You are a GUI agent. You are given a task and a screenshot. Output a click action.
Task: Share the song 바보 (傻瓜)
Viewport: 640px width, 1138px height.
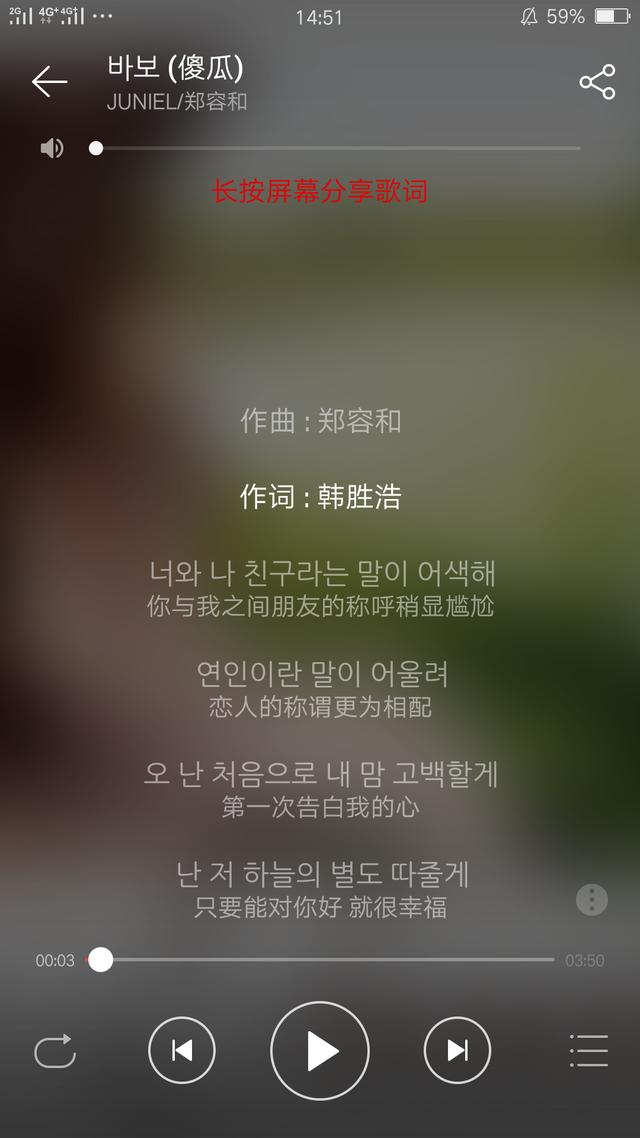pyautogui.click(x=597, y=82)
